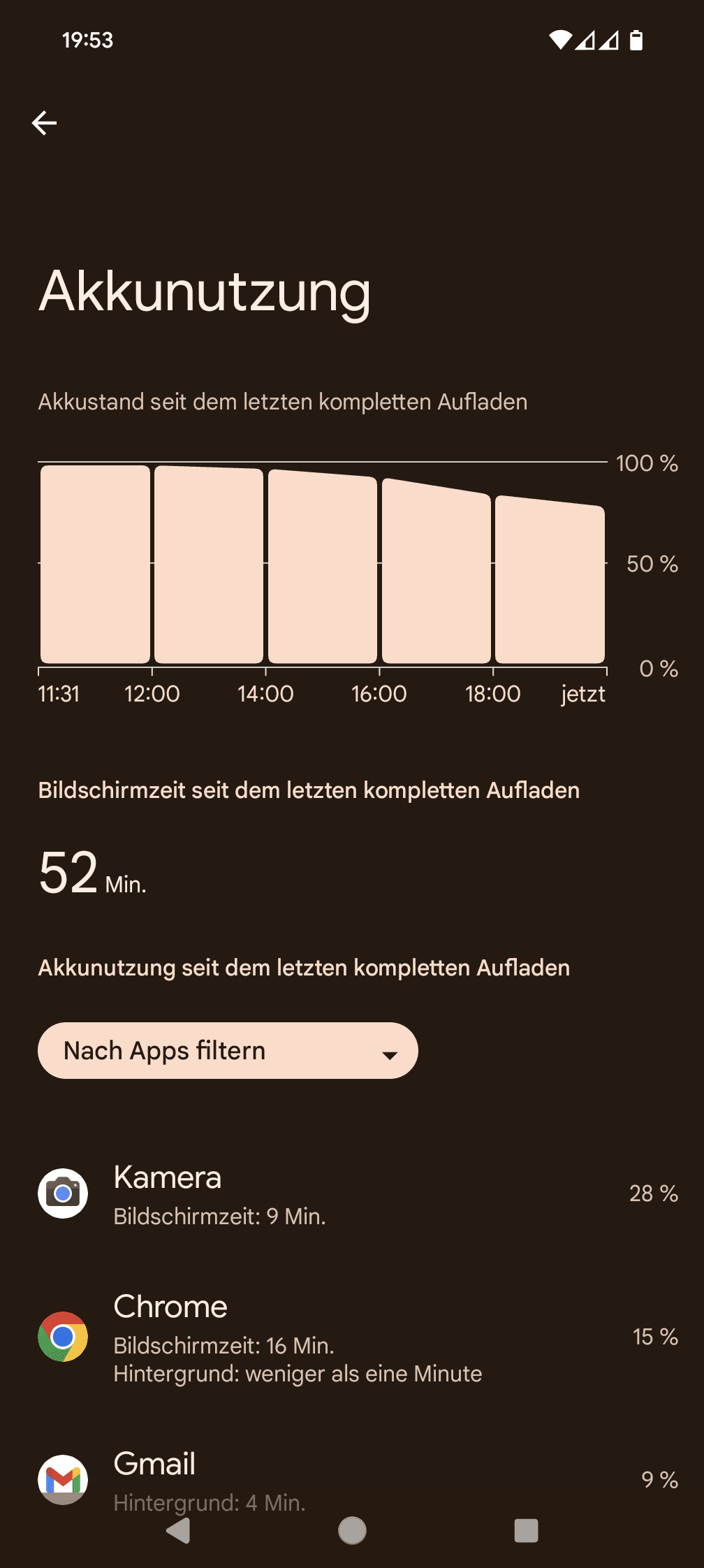
Task: Select the 12:00 to 14:00 chart bar
Action: 209,564
